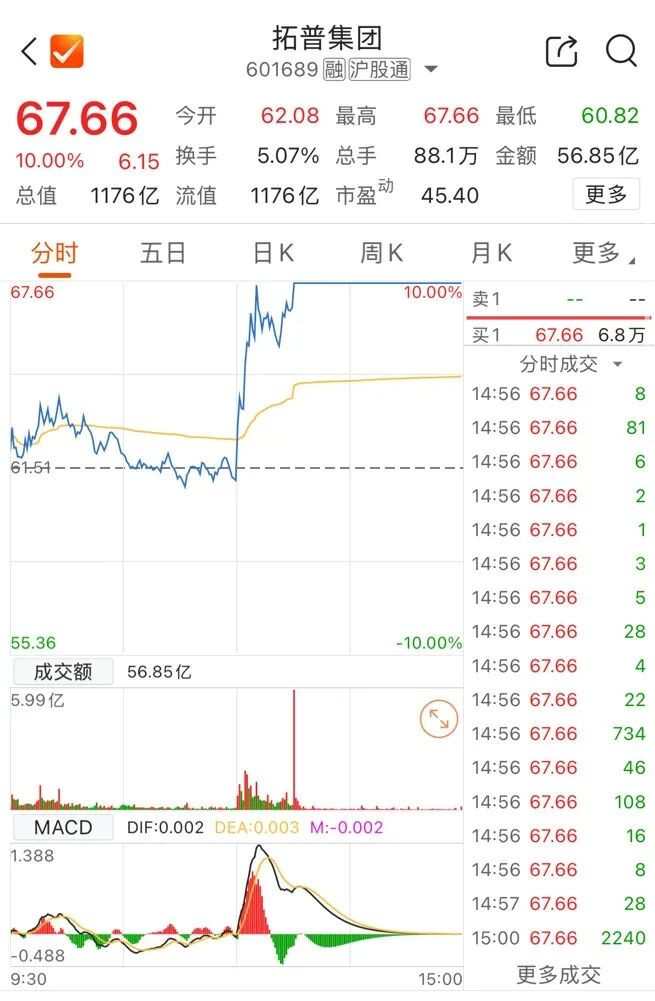Expand the chart to fullscreen

point(438,719)
